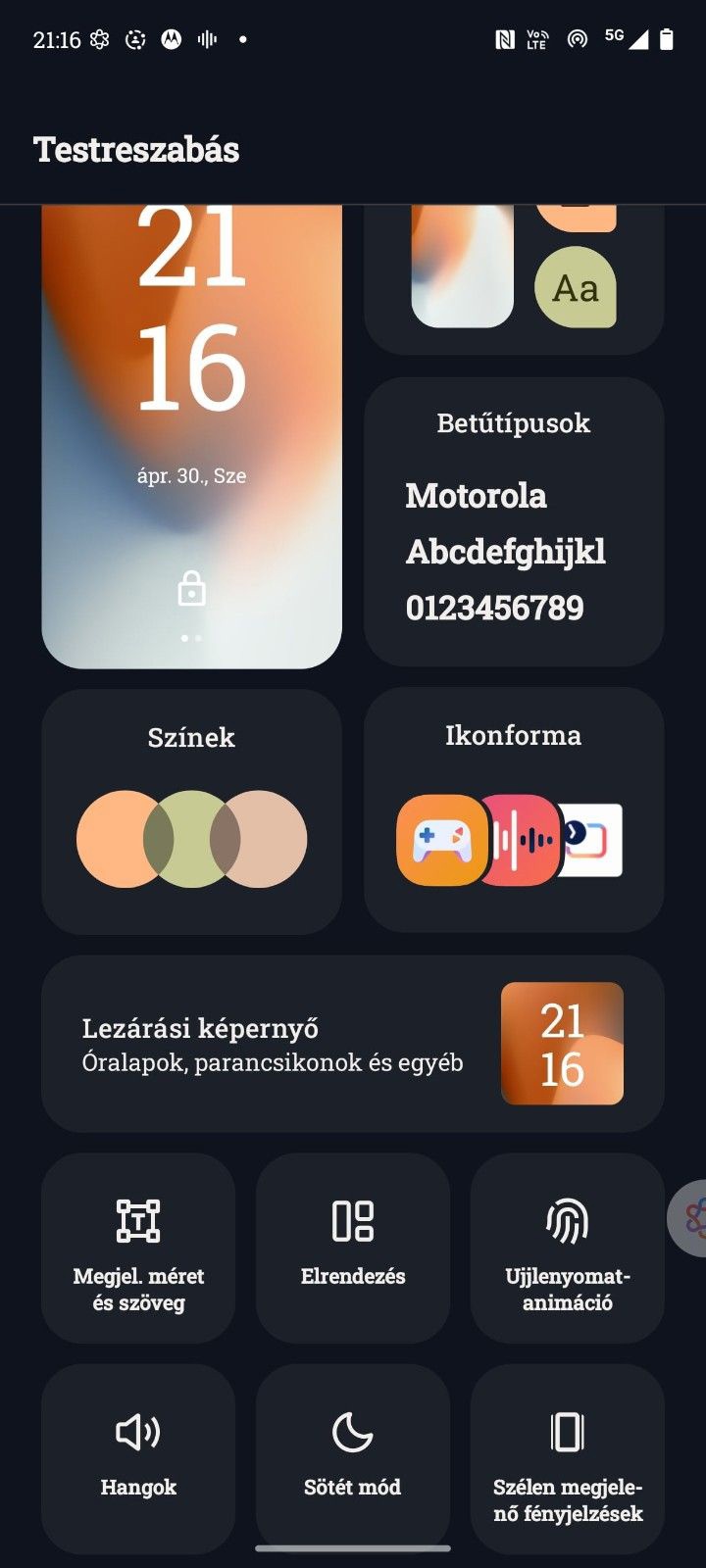This screenshot has width=706, height=1568.
Task: Open Megjel. méret és szöveg
Action: tap(138, 1248)
